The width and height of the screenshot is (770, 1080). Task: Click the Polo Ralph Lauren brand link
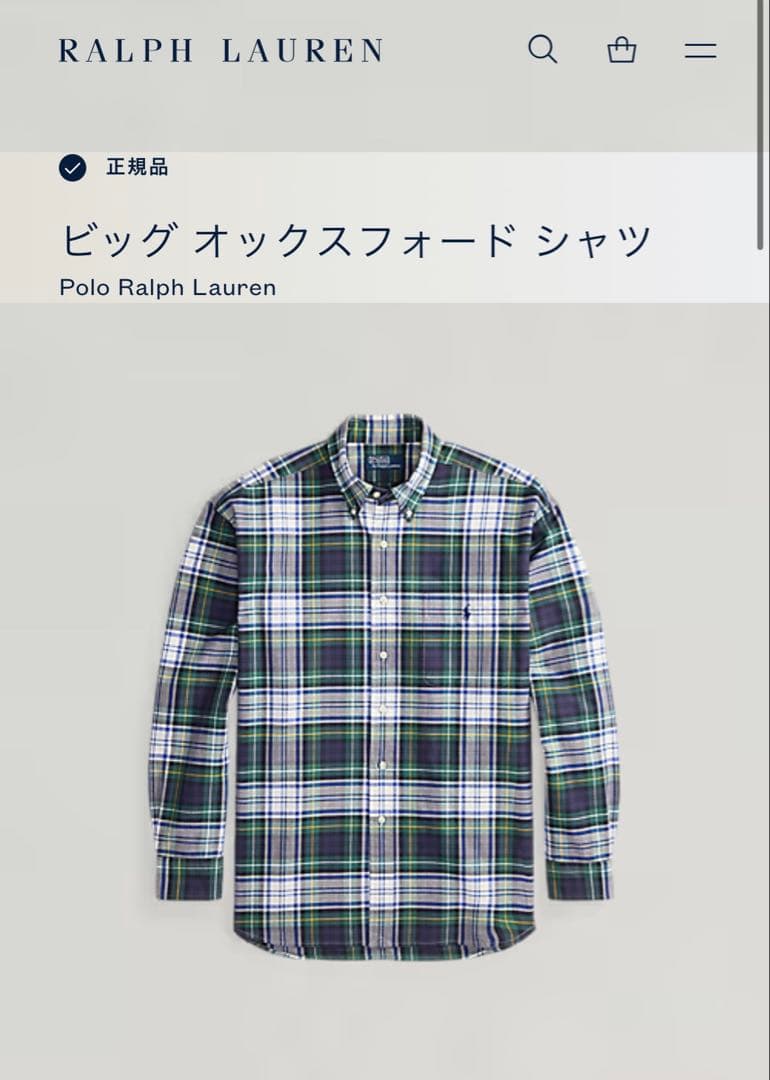point(165,288)
